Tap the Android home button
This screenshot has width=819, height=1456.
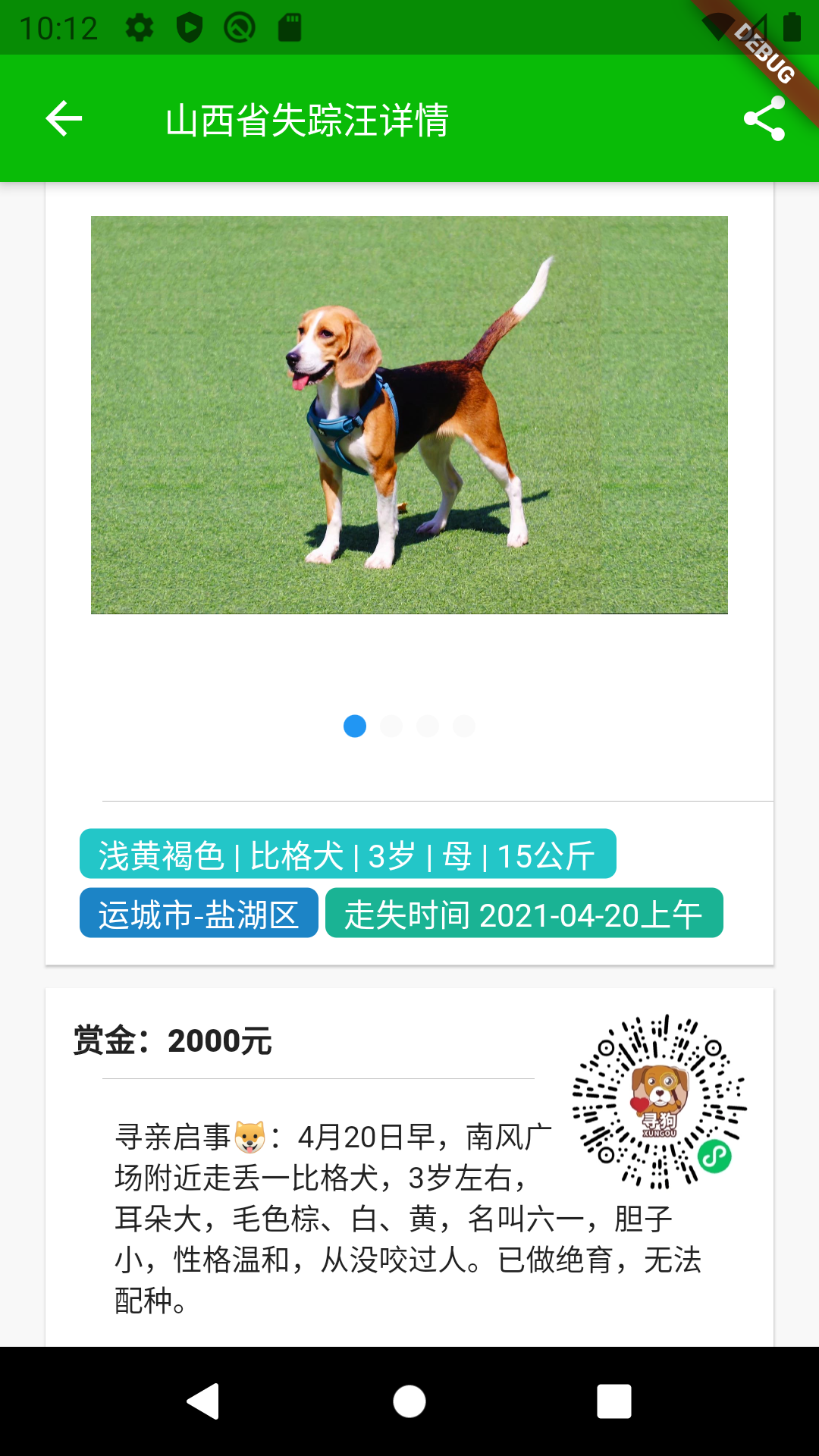(409, 1401)
